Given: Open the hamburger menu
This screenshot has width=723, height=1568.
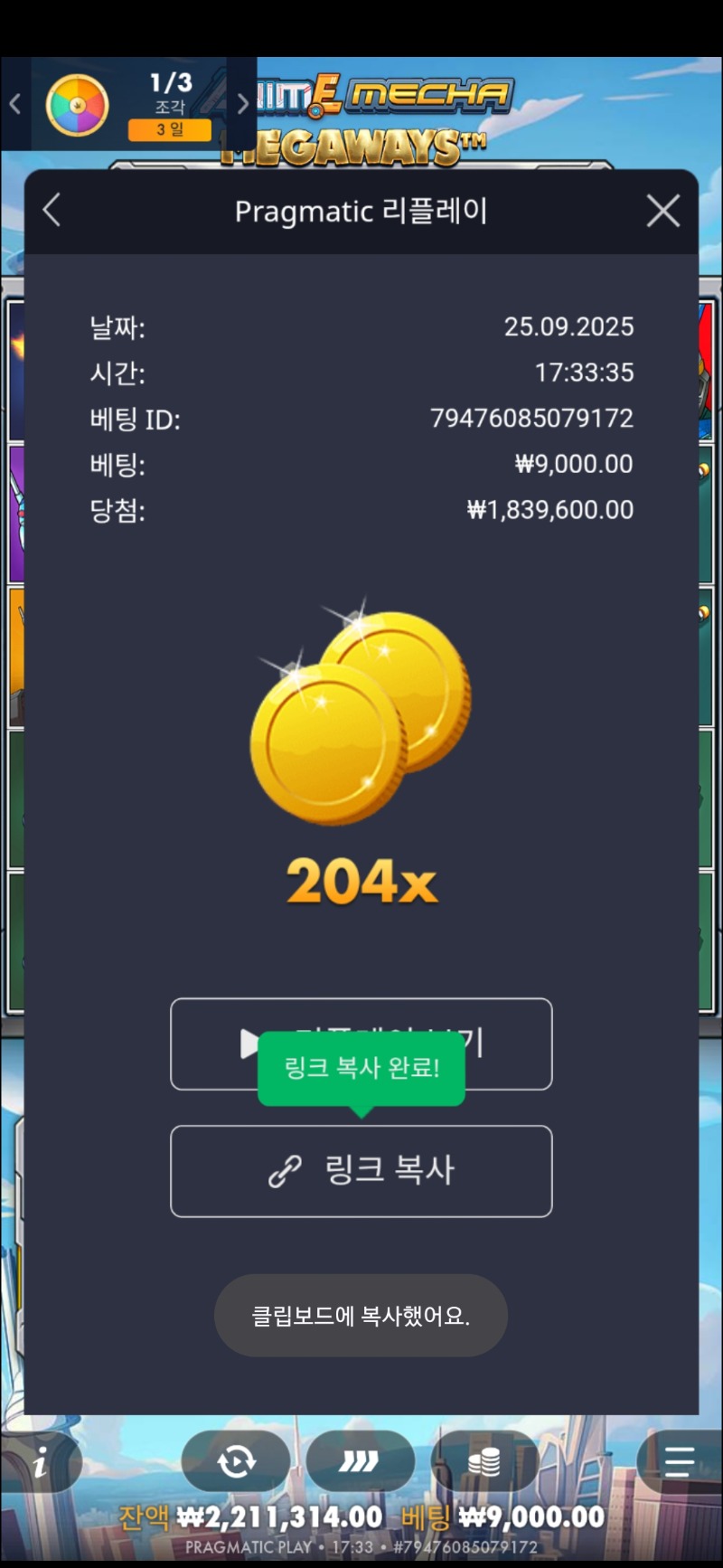Looking at the screenshot, I should pyautogui.click(x=679, y=1461).
